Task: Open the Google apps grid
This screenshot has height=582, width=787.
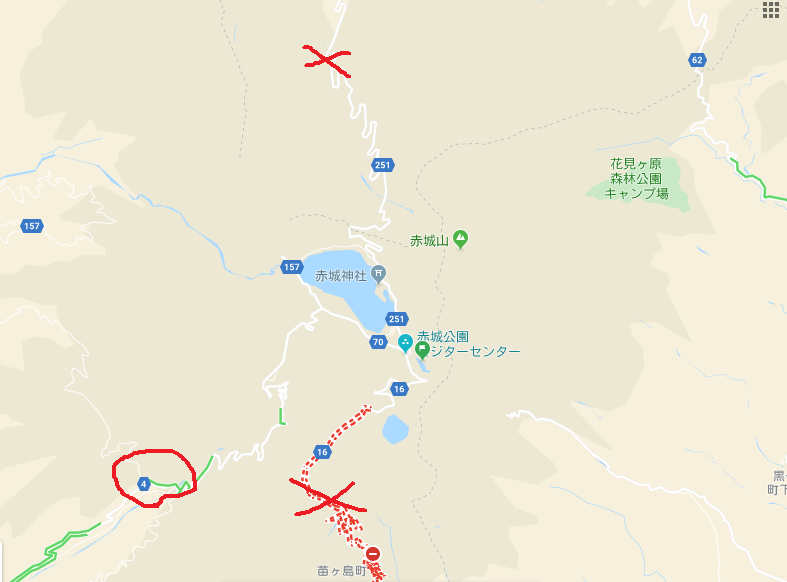Action: coord(771,9)
